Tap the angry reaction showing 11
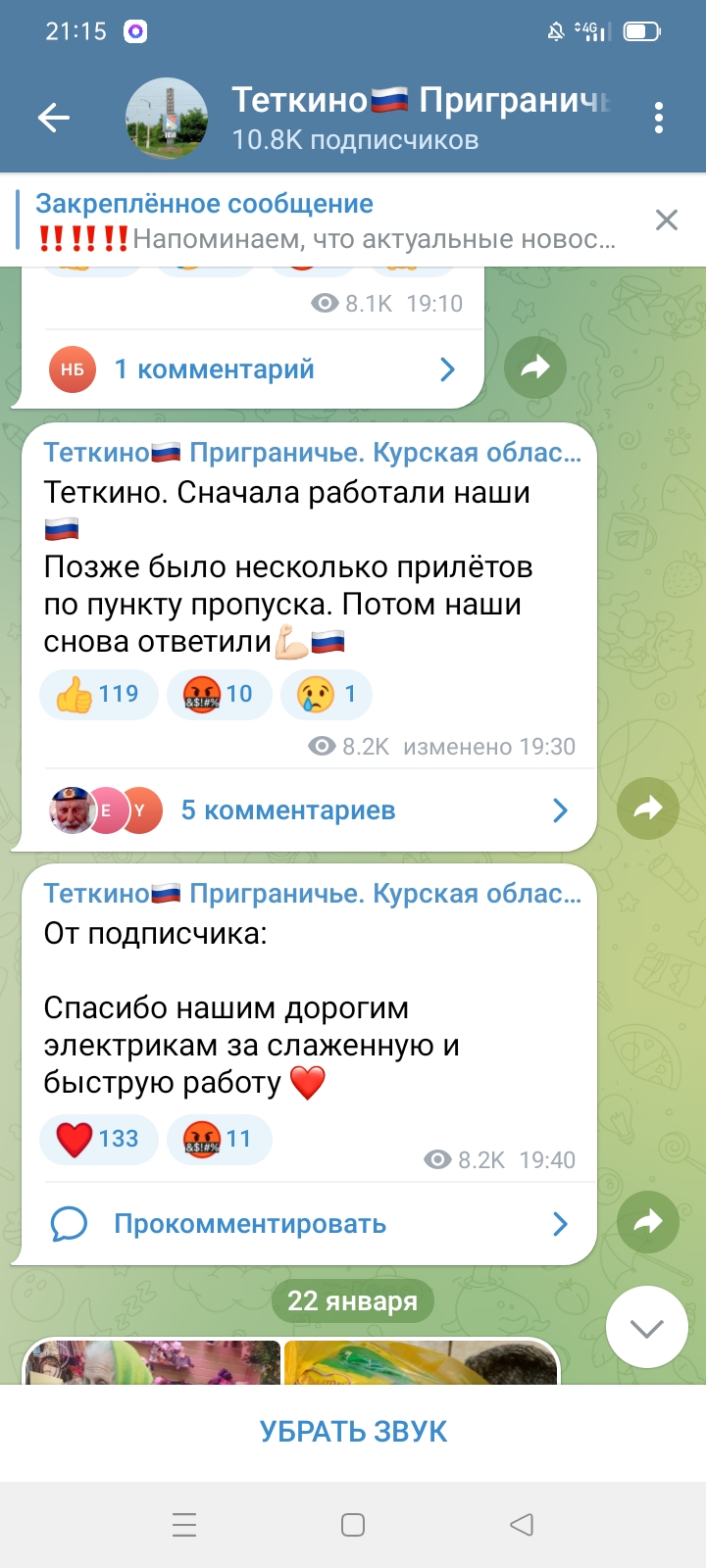The height and width of the screenshot is (1568, 706). coord(219,1139)
